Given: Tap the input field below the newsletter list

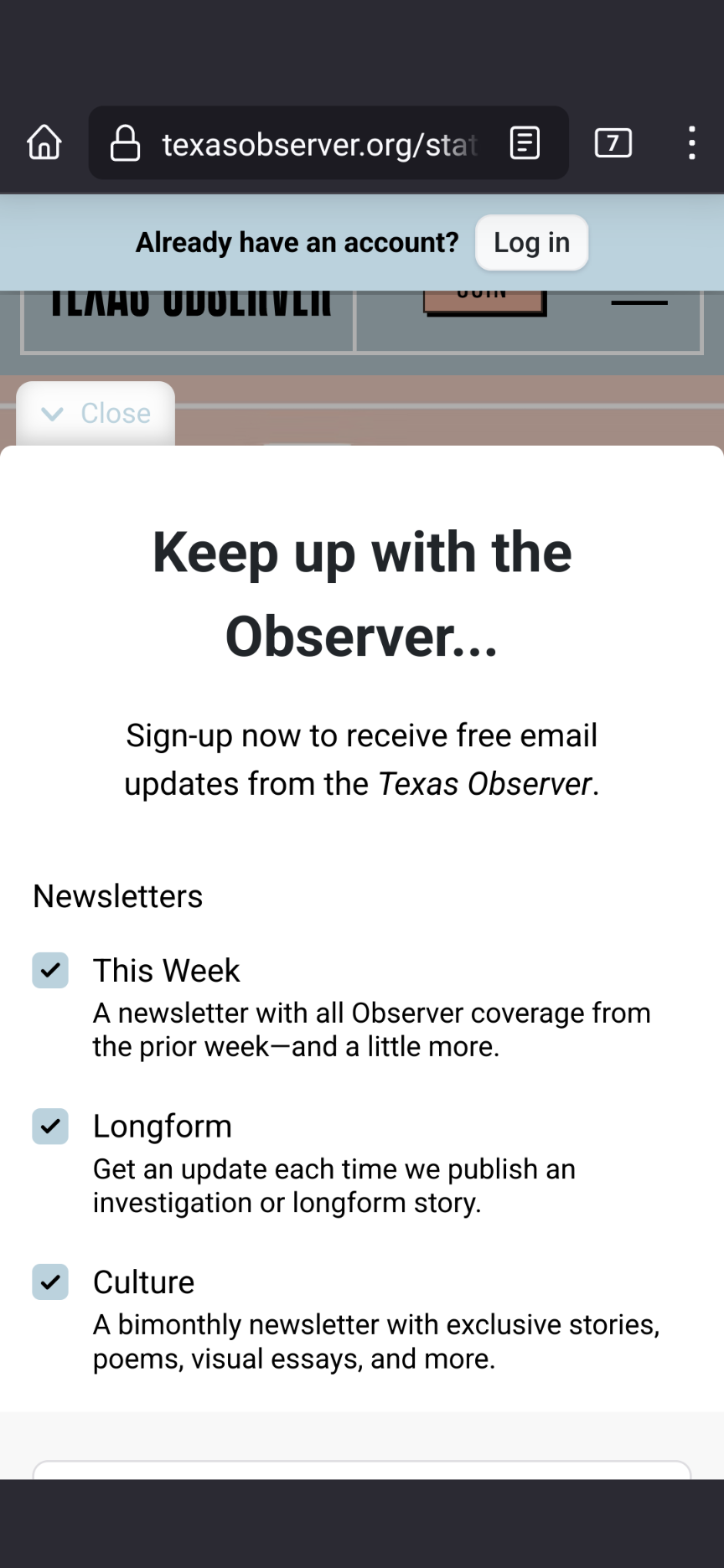Looking at the screenshot, I should 362,1474.
